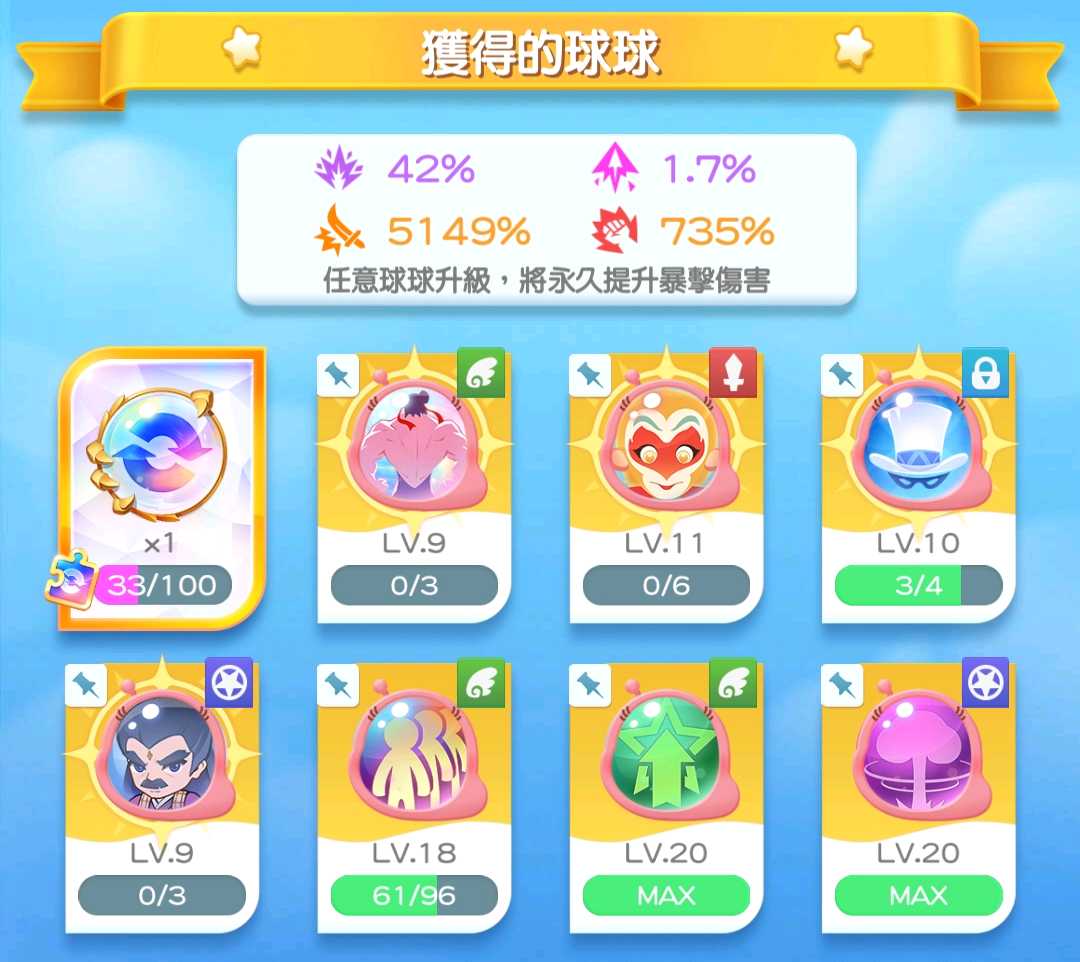Open the muscular back ball card LV.9
The height and width of the screenshot is (962, 1080).
click(x=414, y=488)
